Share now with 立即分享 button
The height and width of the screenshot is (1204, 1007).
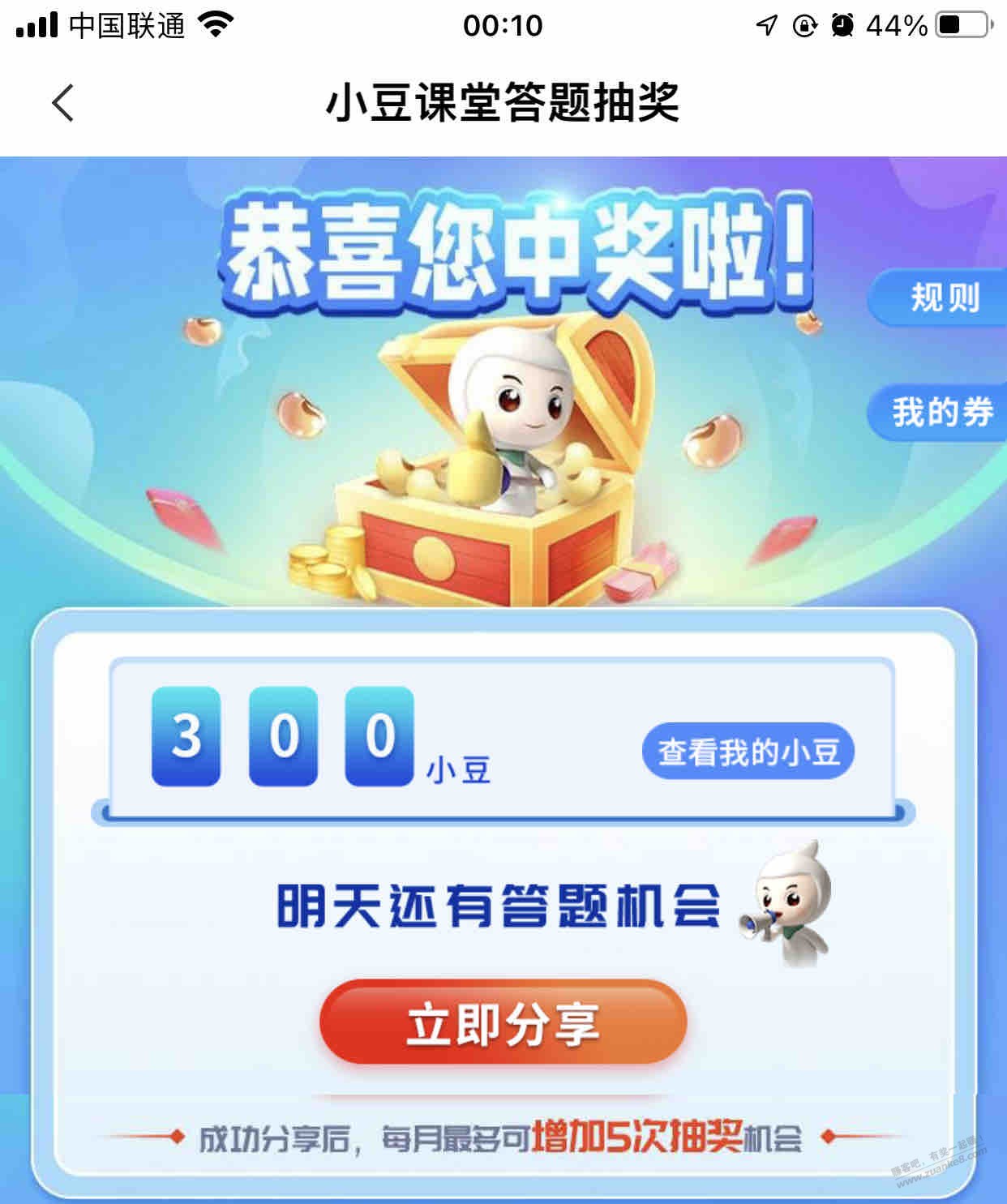click(x=503, y=1024)
